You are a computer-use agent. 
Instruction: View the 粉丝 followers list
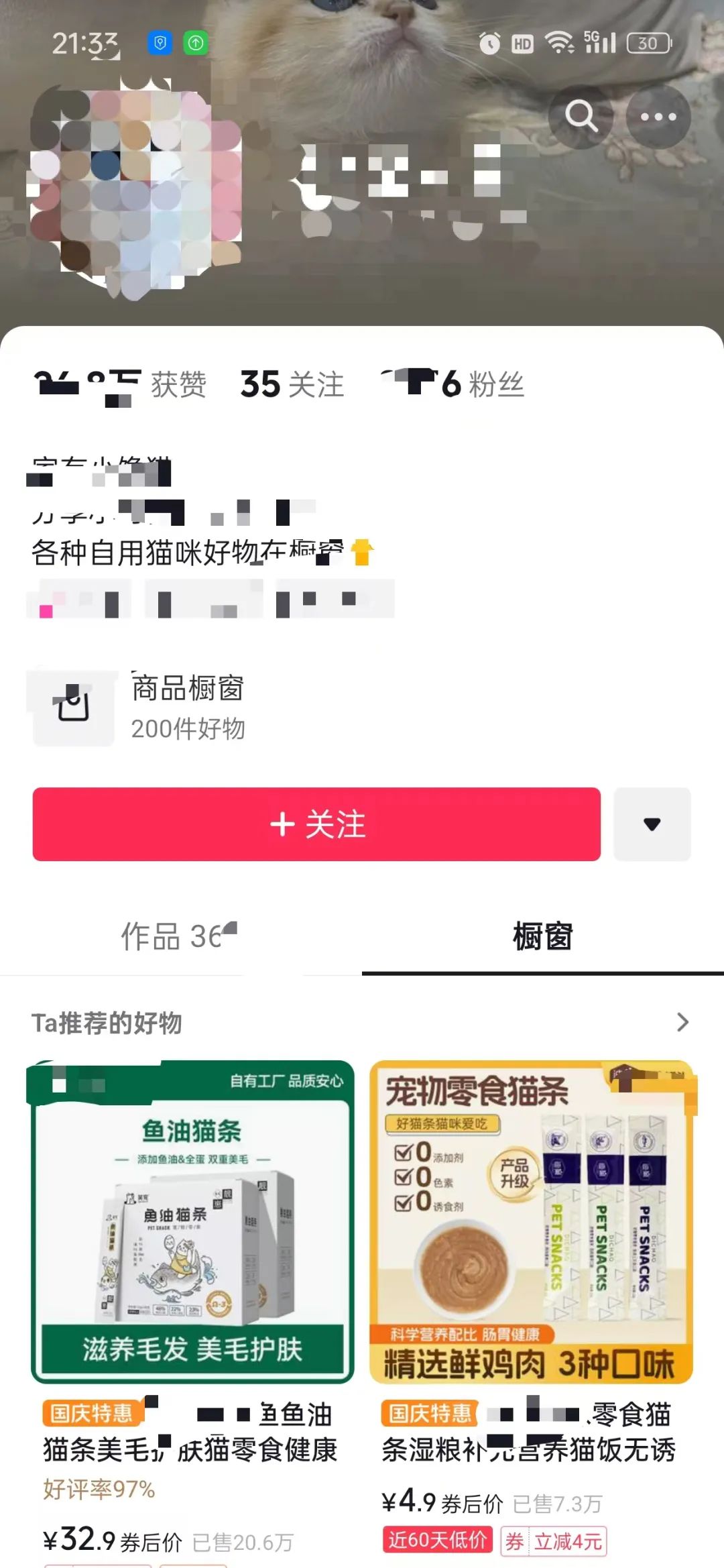point(454,384)
